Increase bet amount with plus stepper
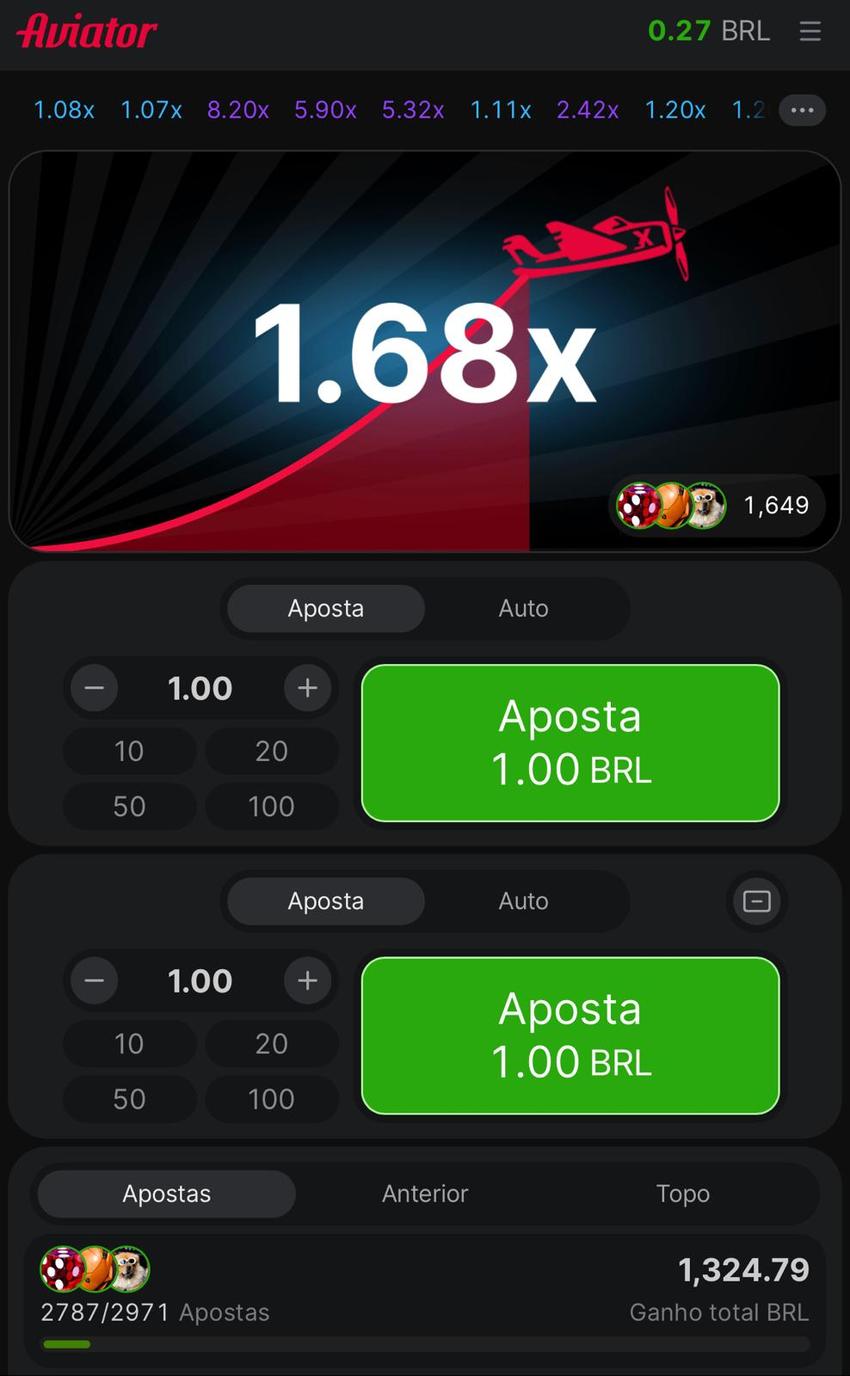 (307, 688)
